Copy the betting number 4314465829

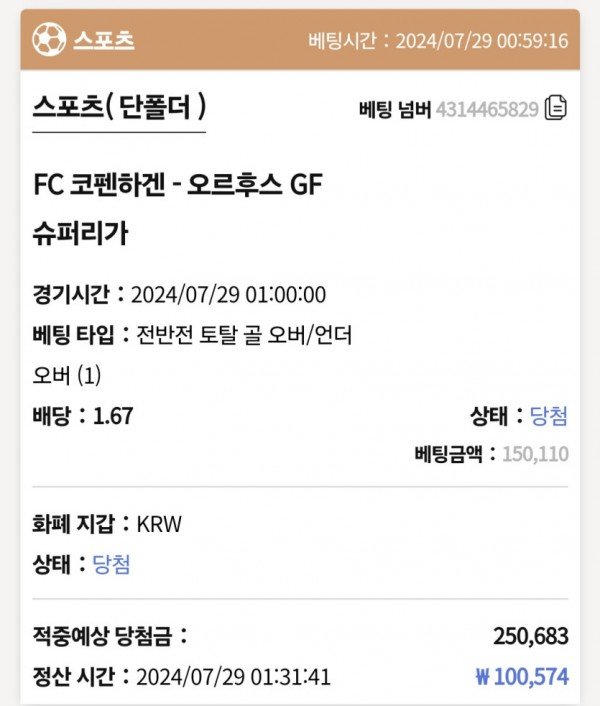[556, 109]
